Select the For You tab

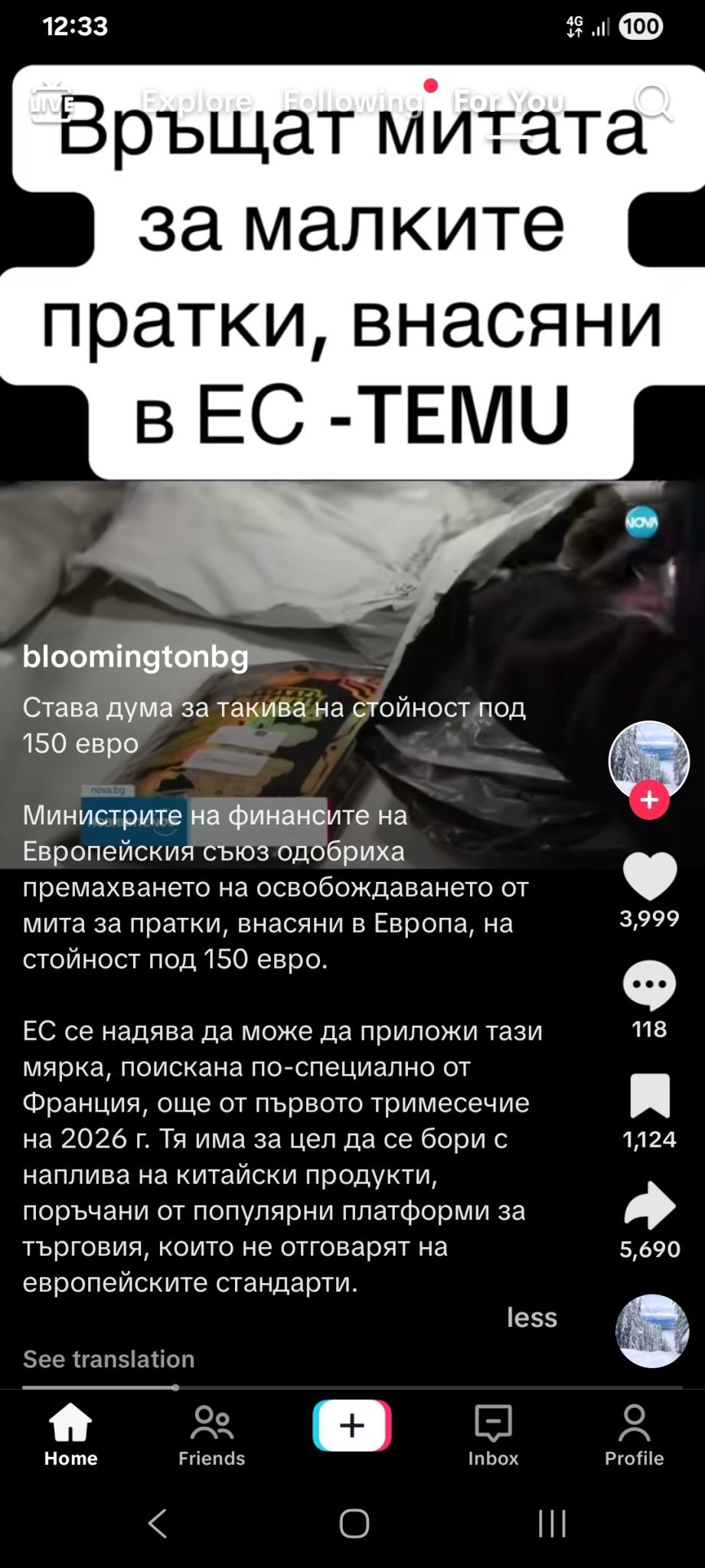509,101
